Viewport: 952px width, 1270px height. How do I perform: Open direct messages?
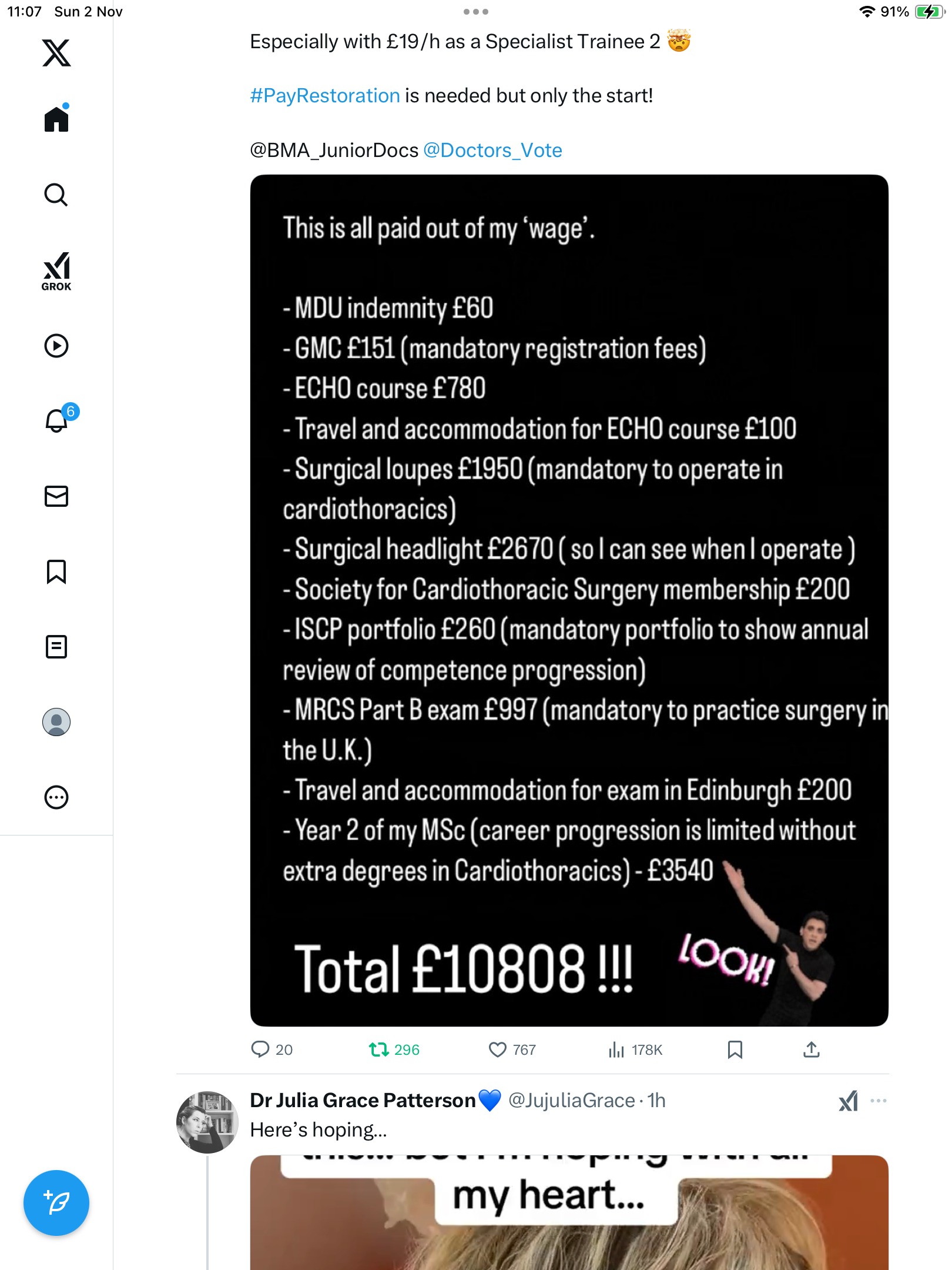click(56, 496)
